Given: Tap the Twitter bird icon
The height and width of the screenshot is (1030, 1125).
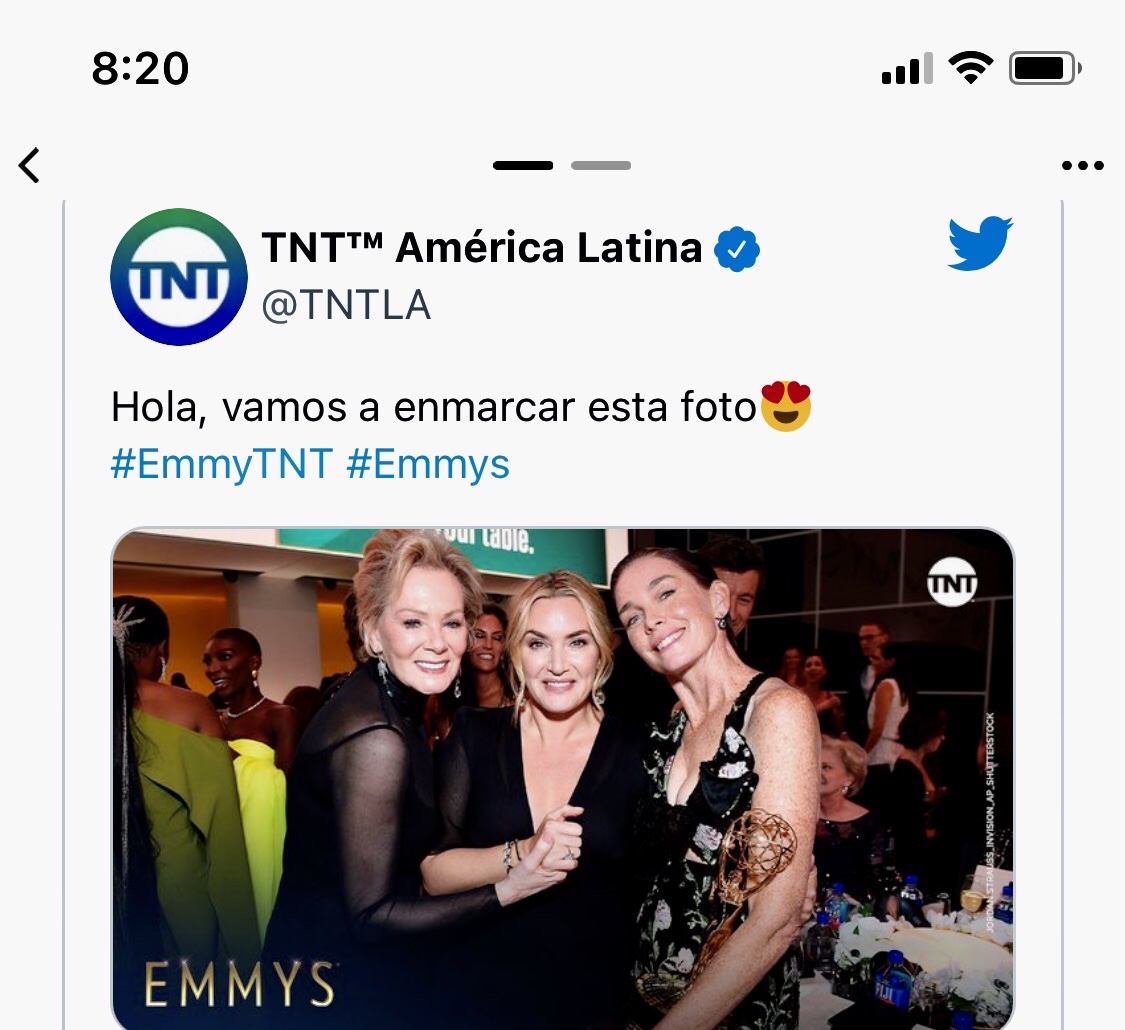Looking at the screenshot, I should pos(980,244).
